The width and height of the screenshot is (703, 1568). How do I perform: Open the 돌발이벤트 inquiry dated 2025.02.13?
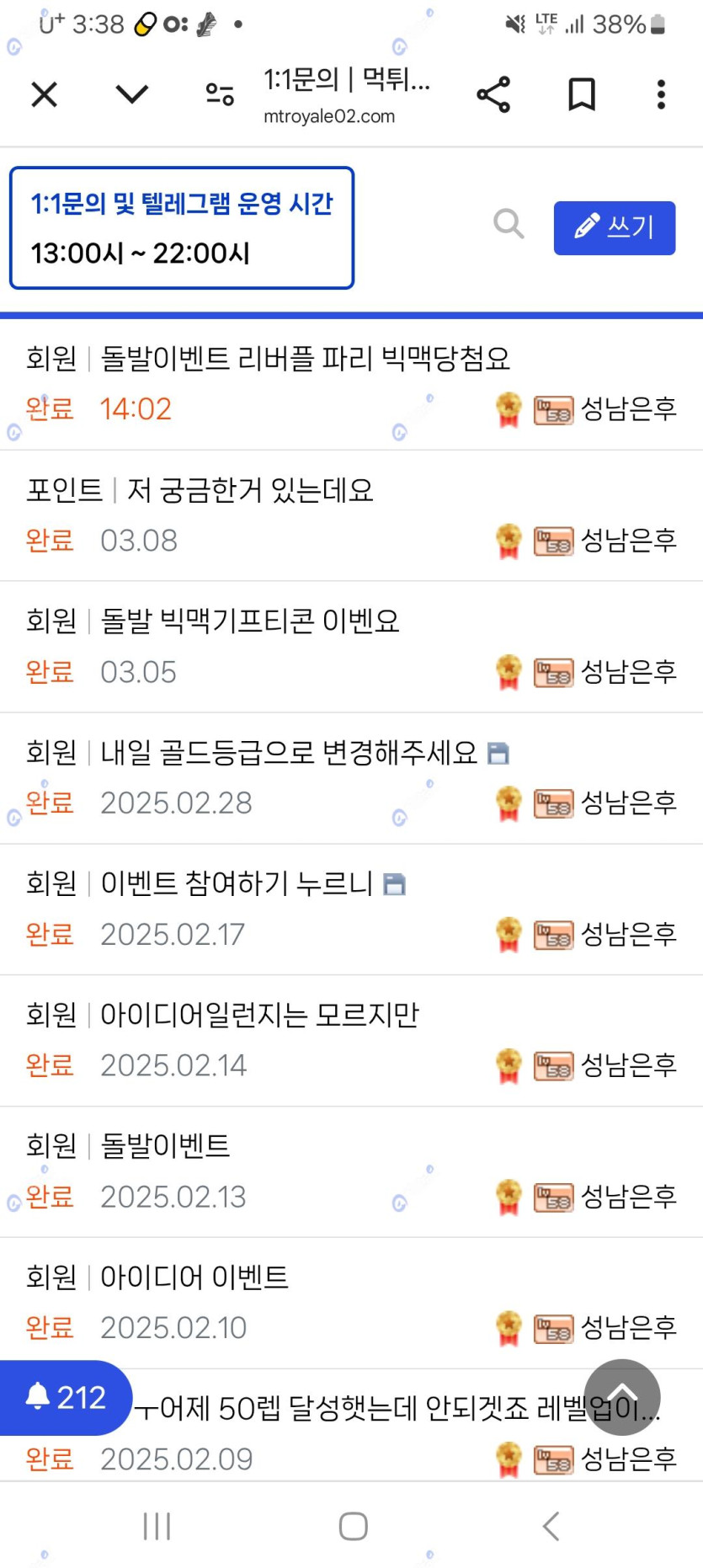tap(165, 1146)
